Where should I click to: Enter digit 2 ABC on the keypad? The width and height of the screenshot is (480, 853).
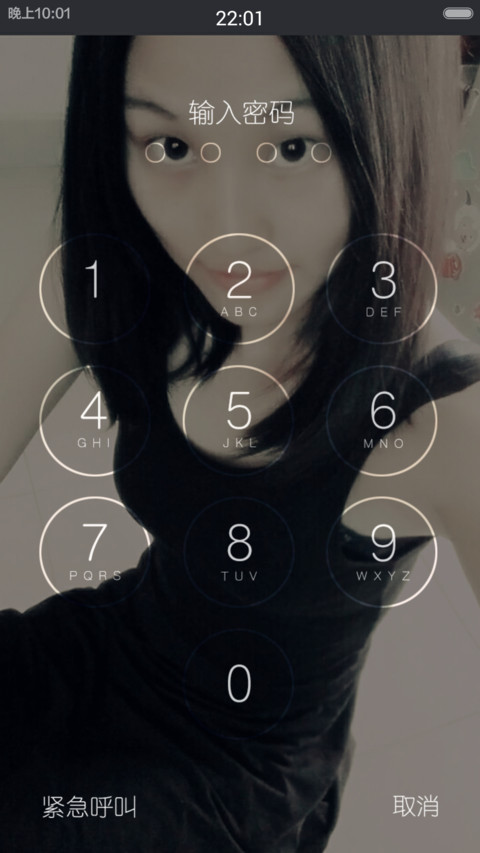(x=239, y=289)
